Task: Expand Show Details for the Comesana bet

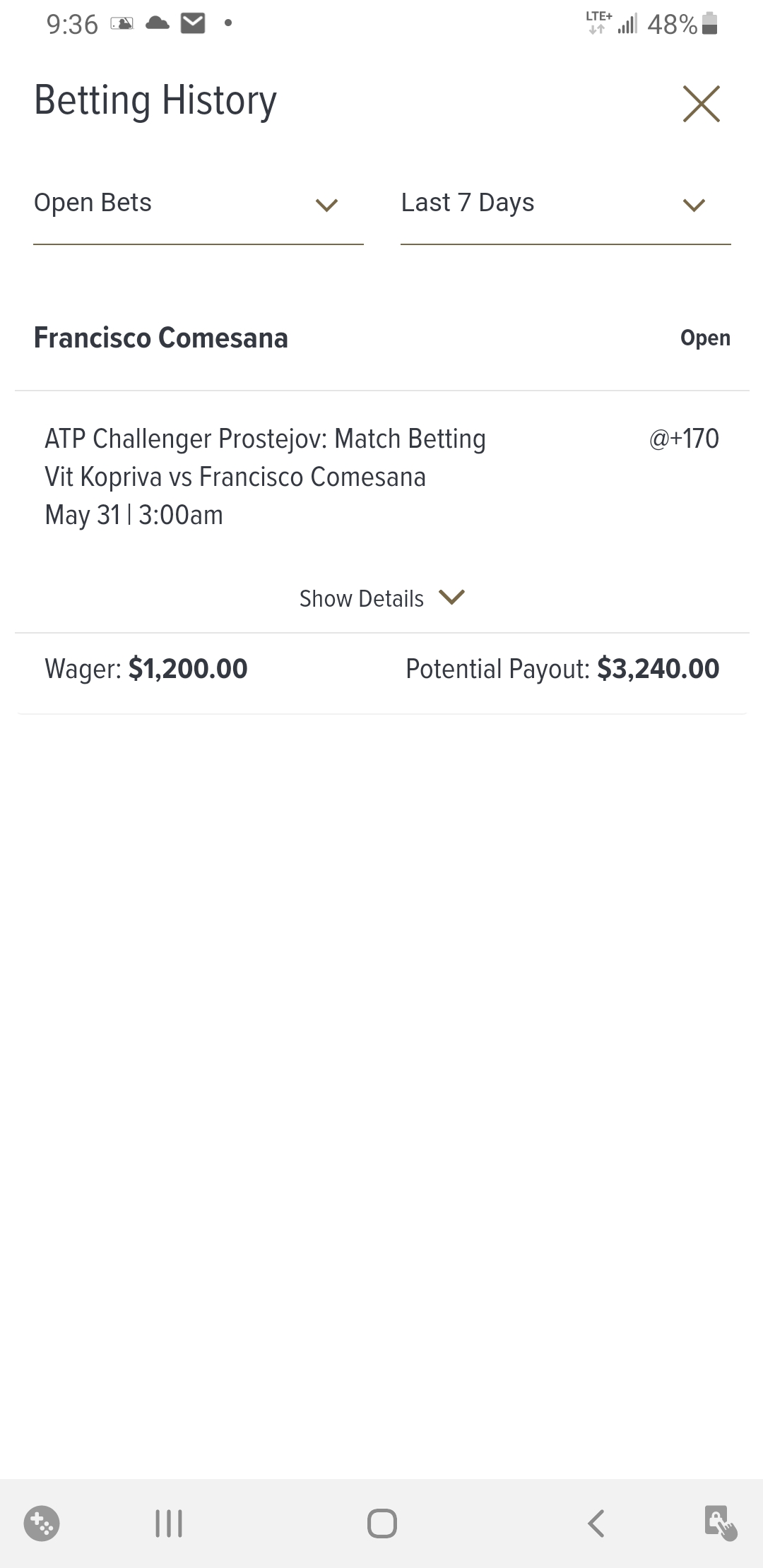Action: tap(381, 598)
